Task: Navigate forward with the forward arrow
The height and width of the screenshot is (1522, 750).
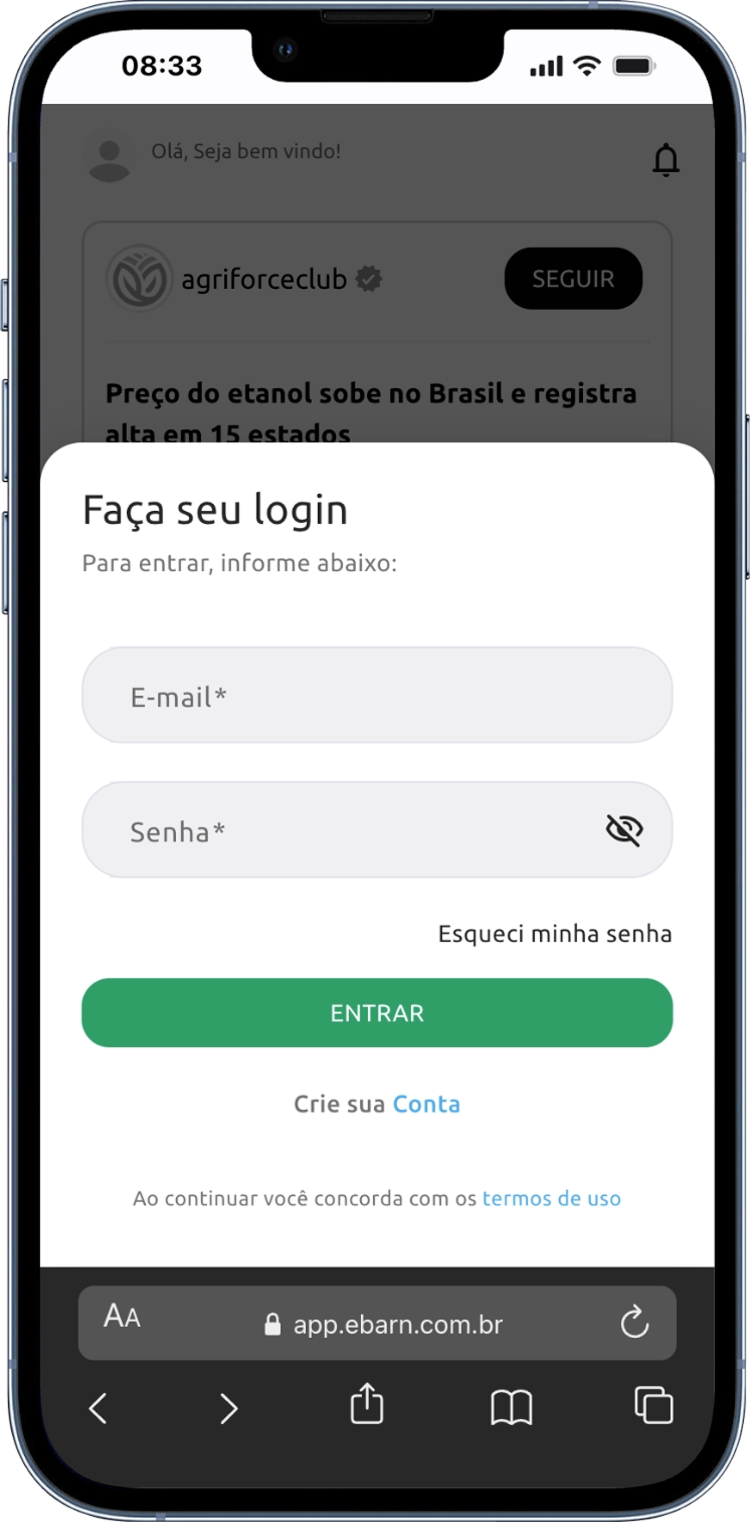Action: [x=228, y=1407]
